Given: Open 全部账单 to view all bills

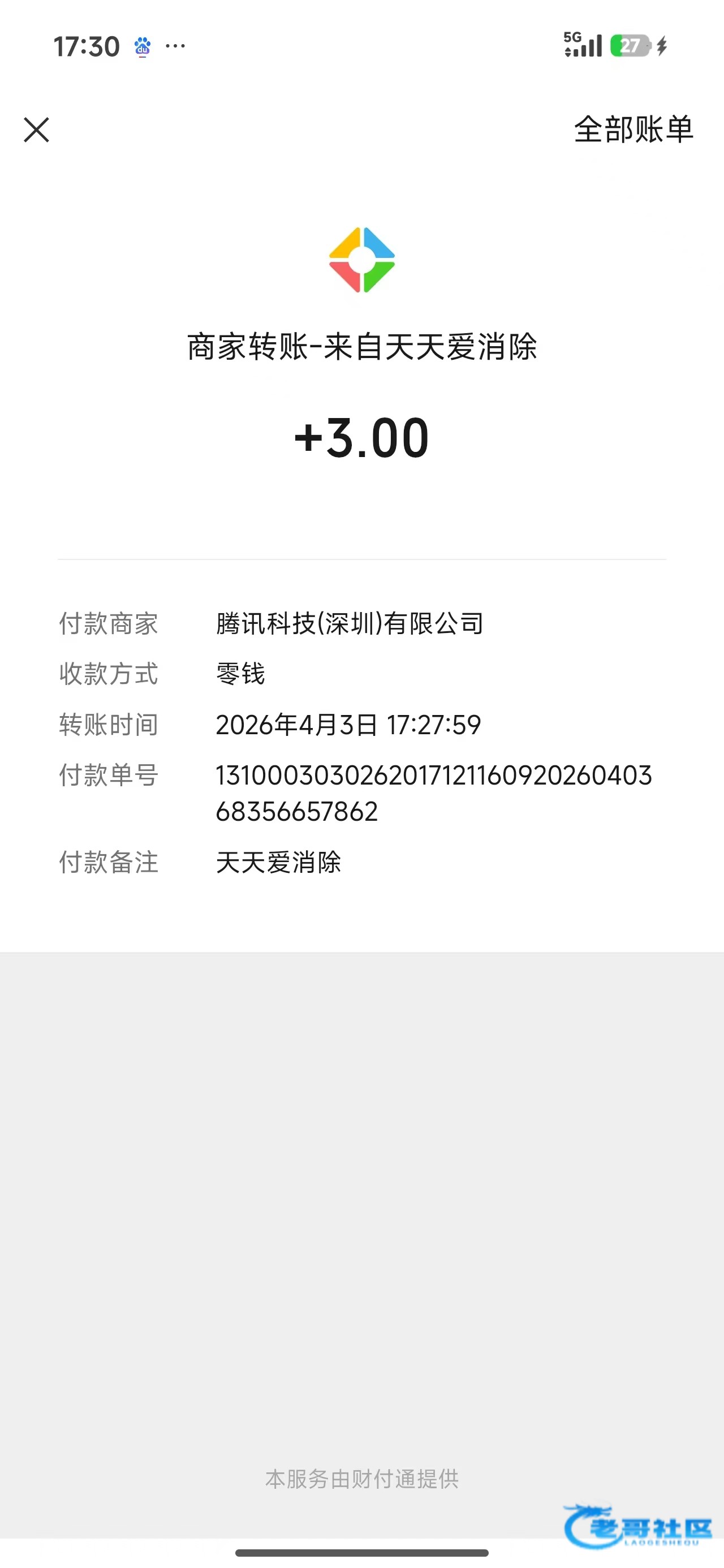Looking at the screenshot, I should coord(633,130).
